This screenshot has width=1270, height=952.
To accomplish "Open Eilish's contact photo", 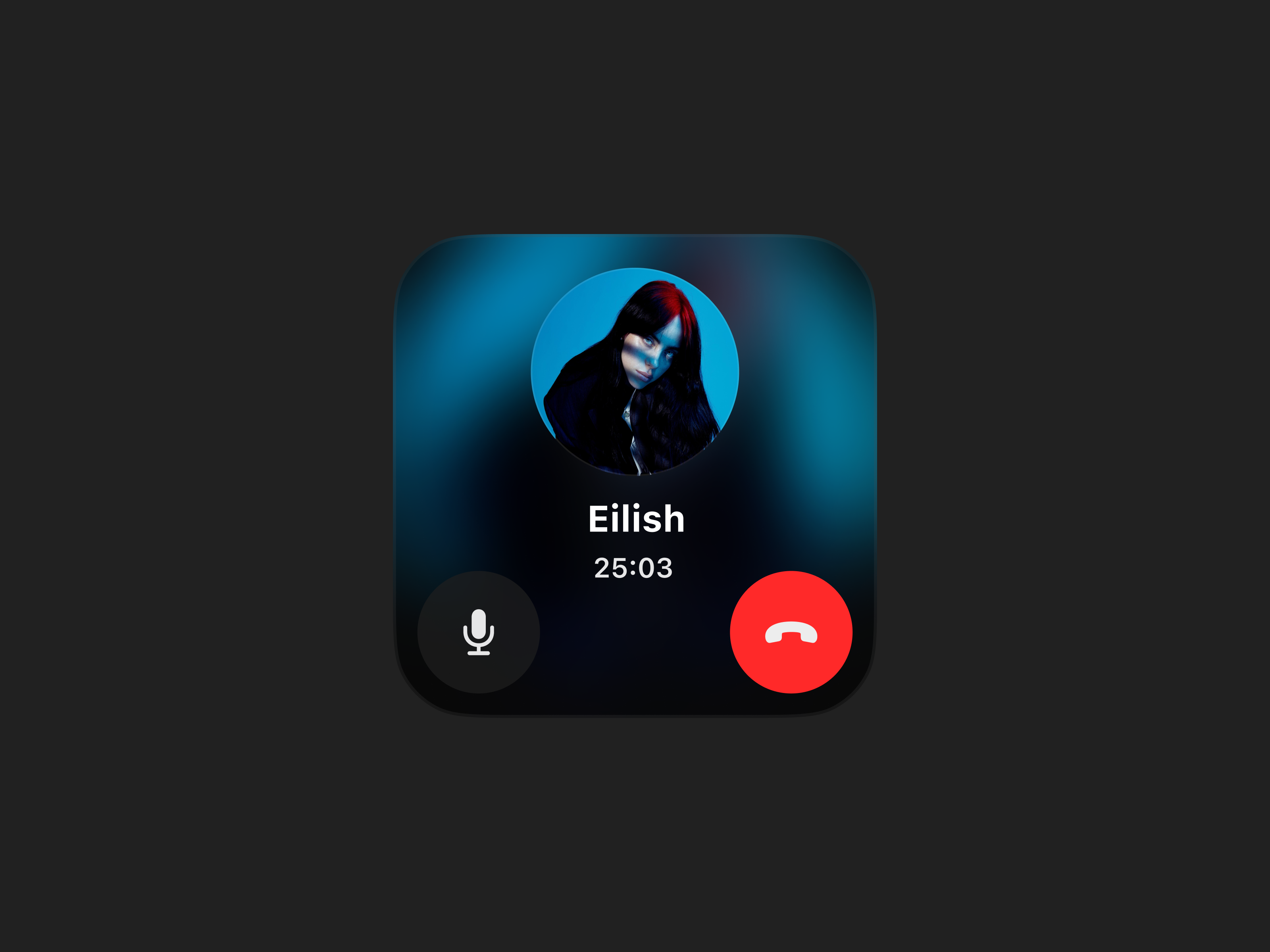I will coord(635,371).
